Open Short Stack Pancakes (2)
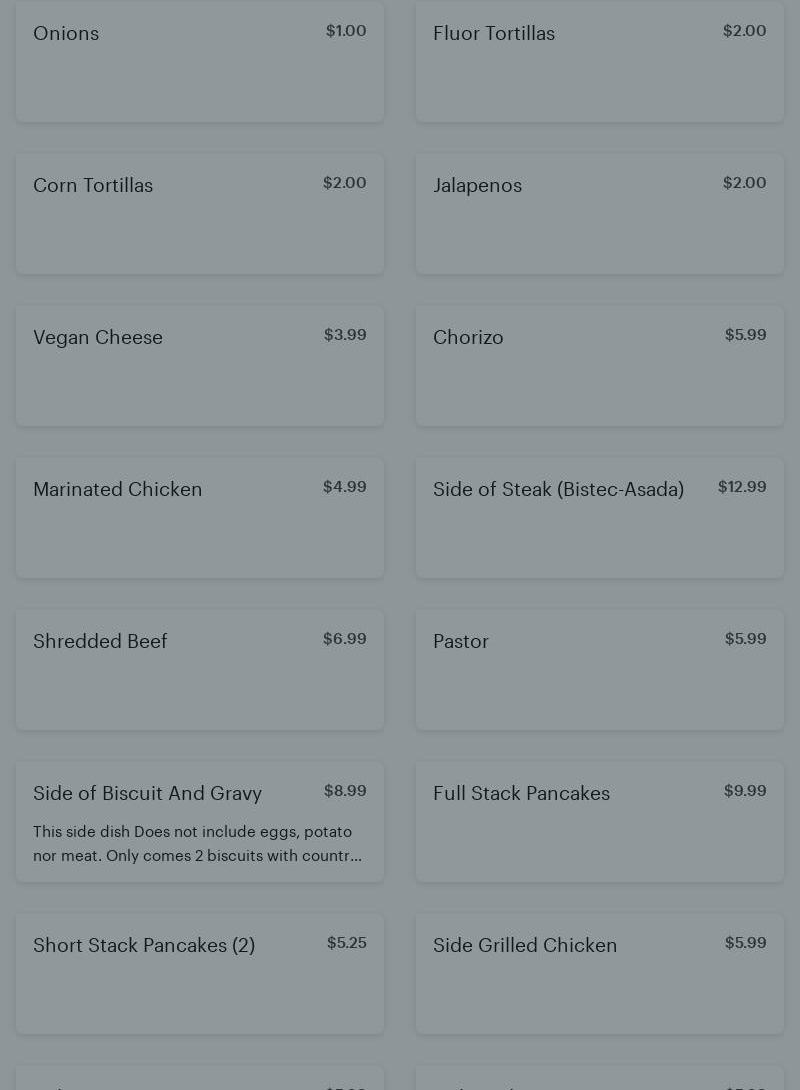Viewport: 800px width, 1090px height. coord(200,973)
